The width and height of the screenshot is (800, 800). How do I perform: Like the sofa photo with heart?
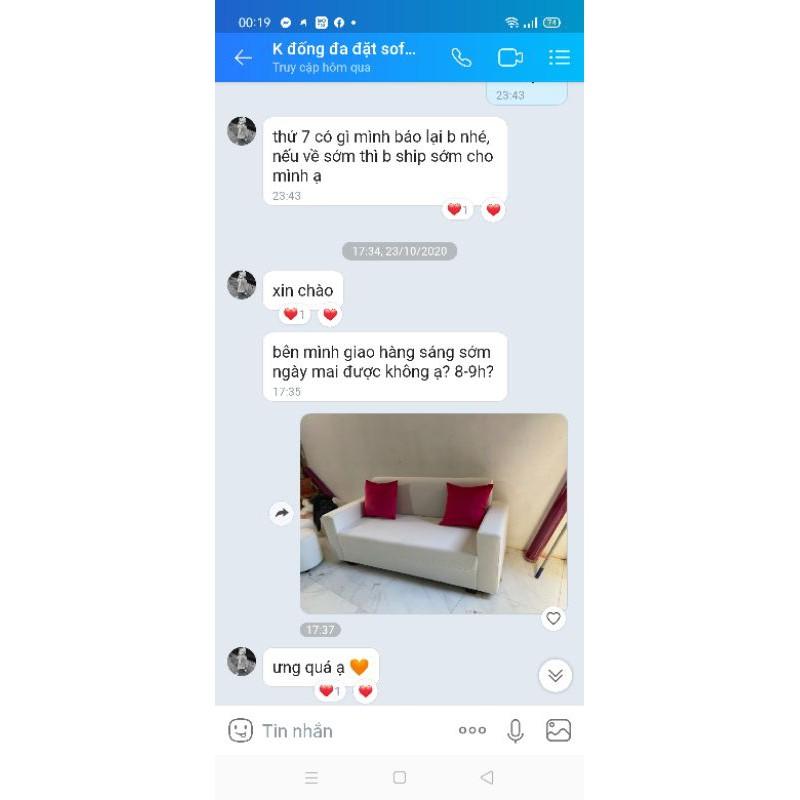pyautogui.click(x=553, y=618)
